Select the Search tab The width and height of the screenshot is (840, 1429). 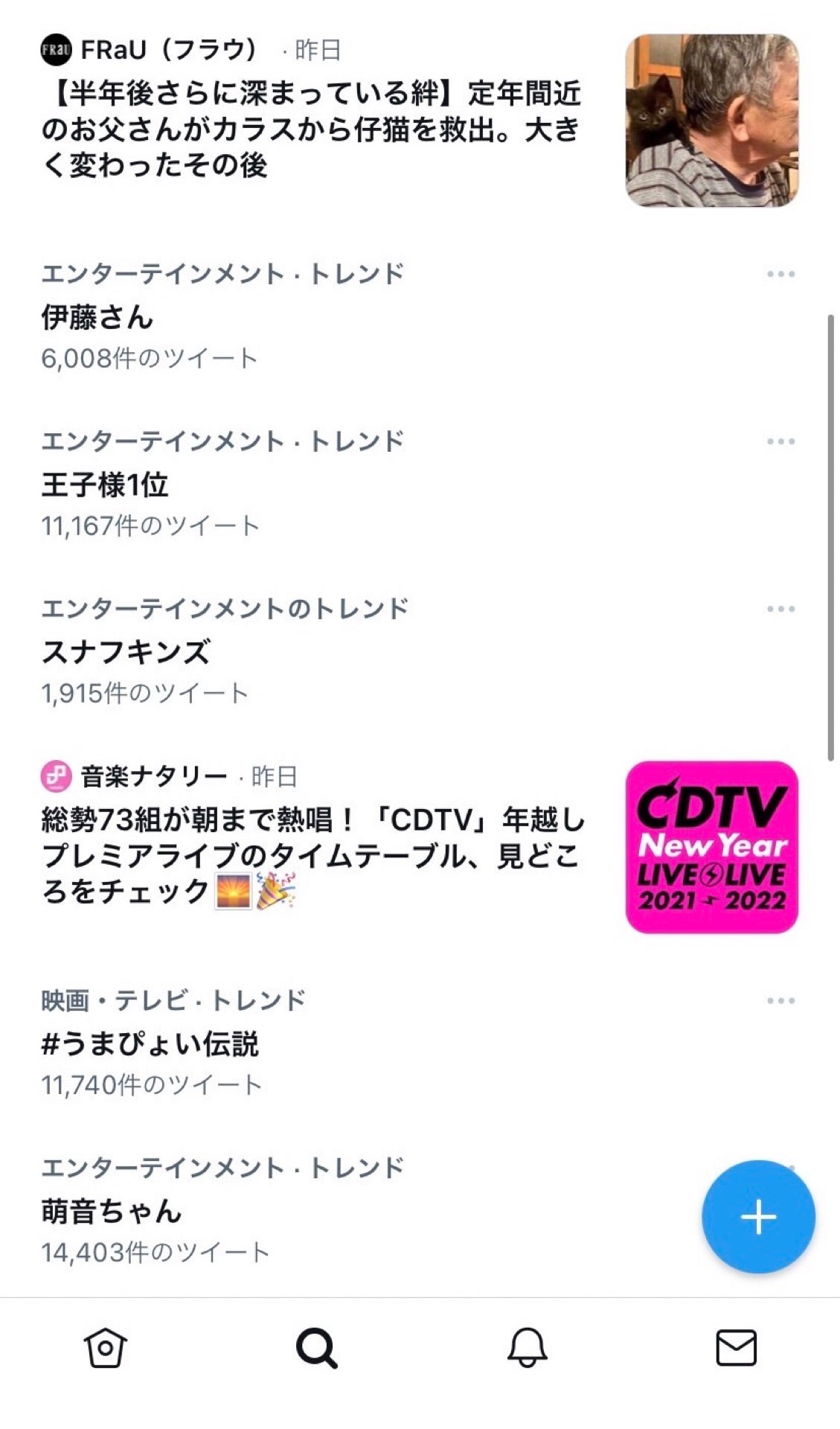(x=316, y=1348)
